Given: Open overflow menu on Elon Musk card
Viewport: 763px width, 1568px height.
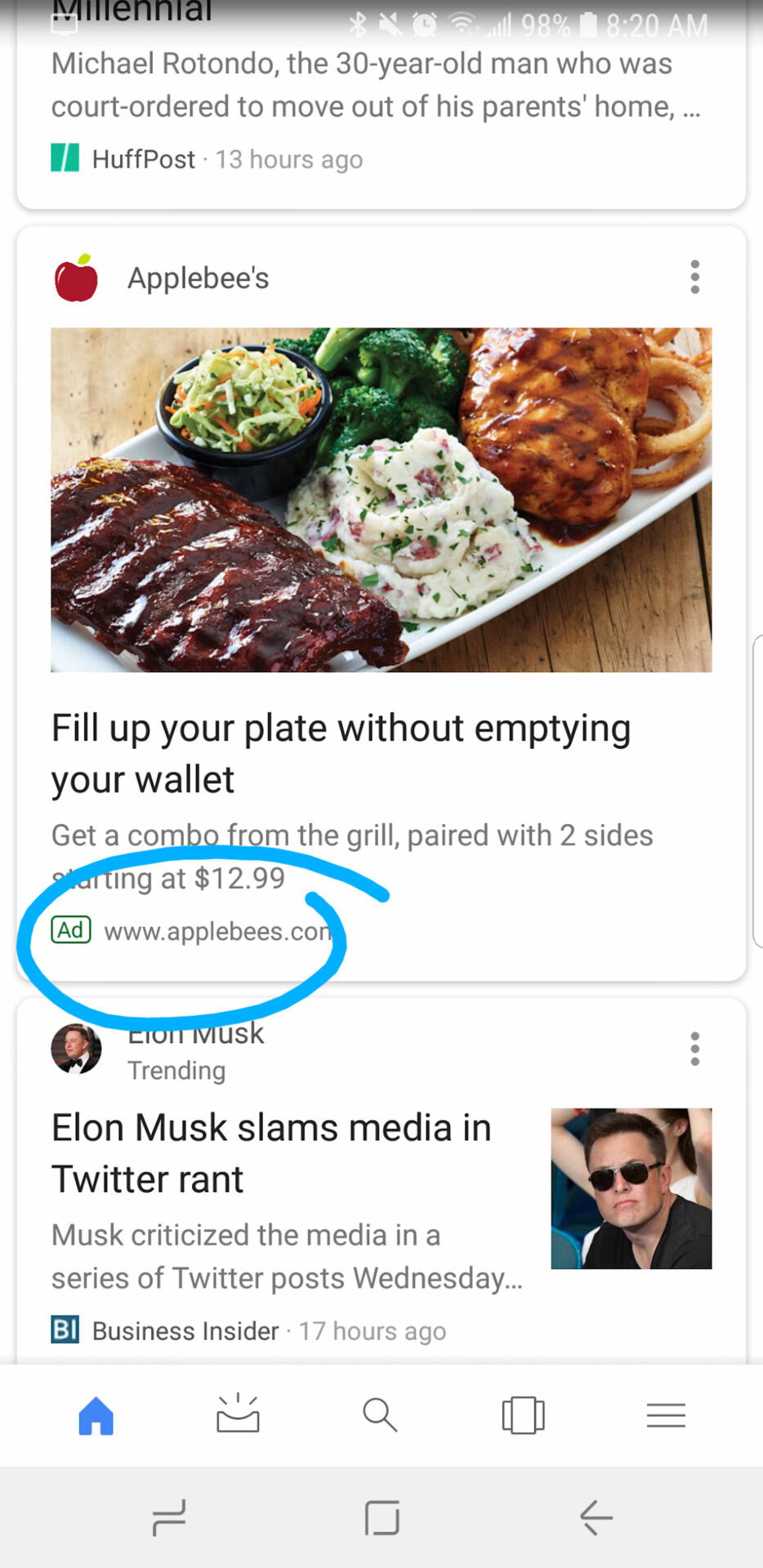Looking at the screenshot, I should [x=694, y=1049].
